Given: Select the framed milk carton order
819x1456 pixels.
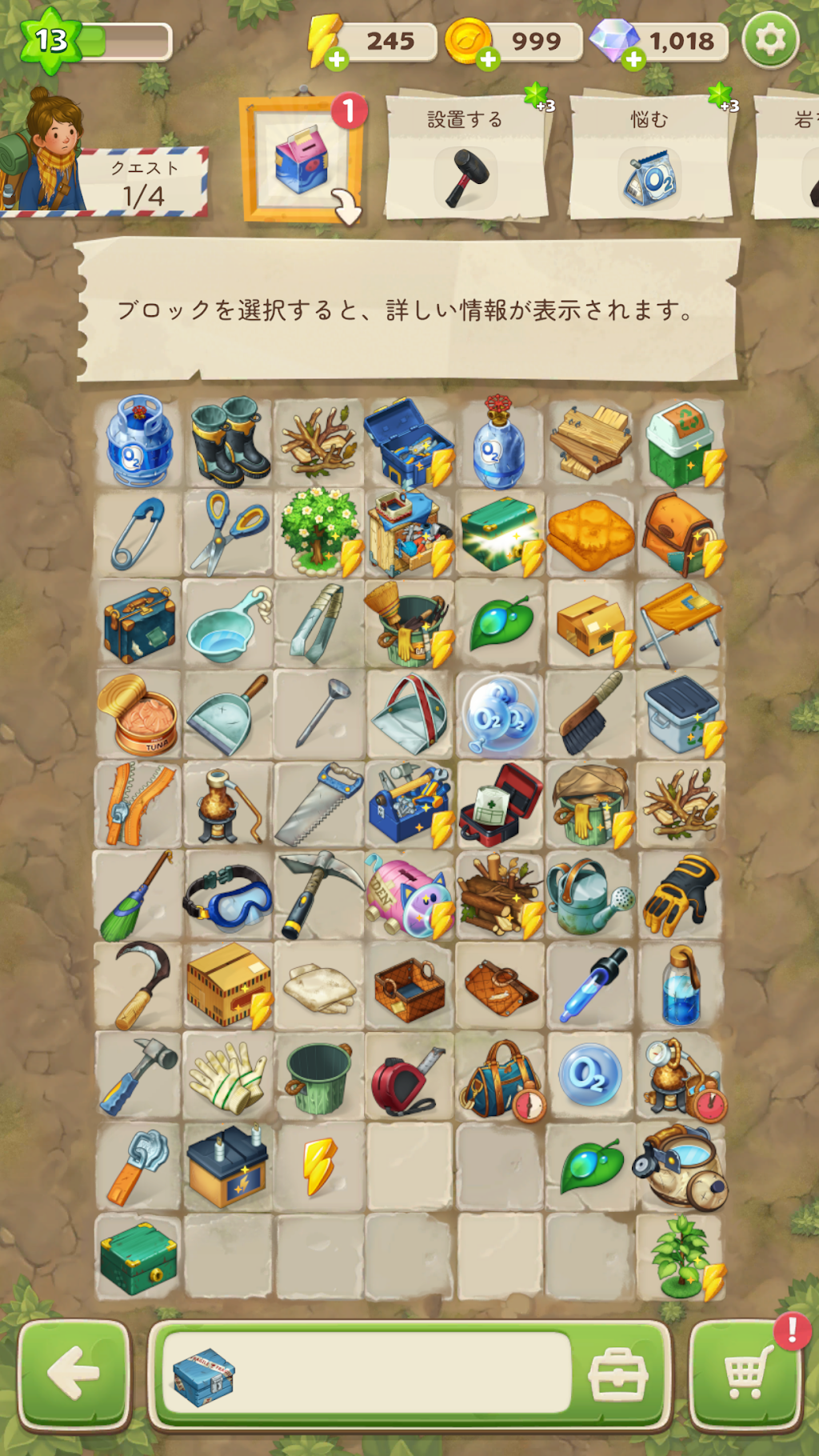Looking at the screenshot, I should (x=302, y=160).
